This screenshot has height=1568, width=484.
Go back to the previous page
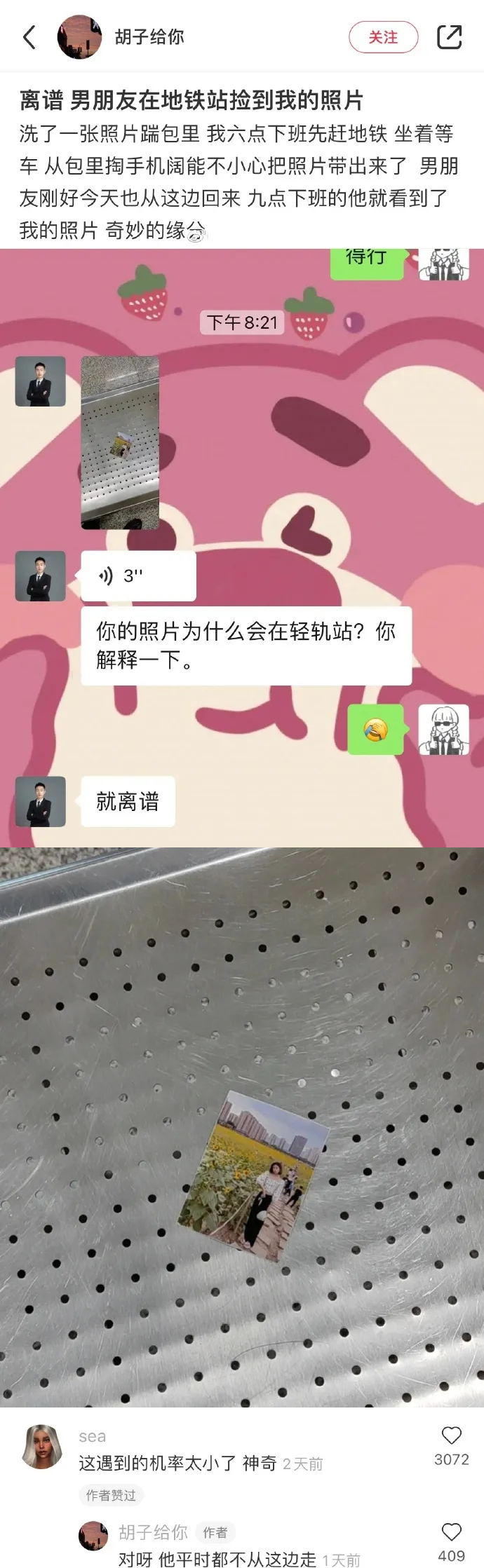(29, 37)
